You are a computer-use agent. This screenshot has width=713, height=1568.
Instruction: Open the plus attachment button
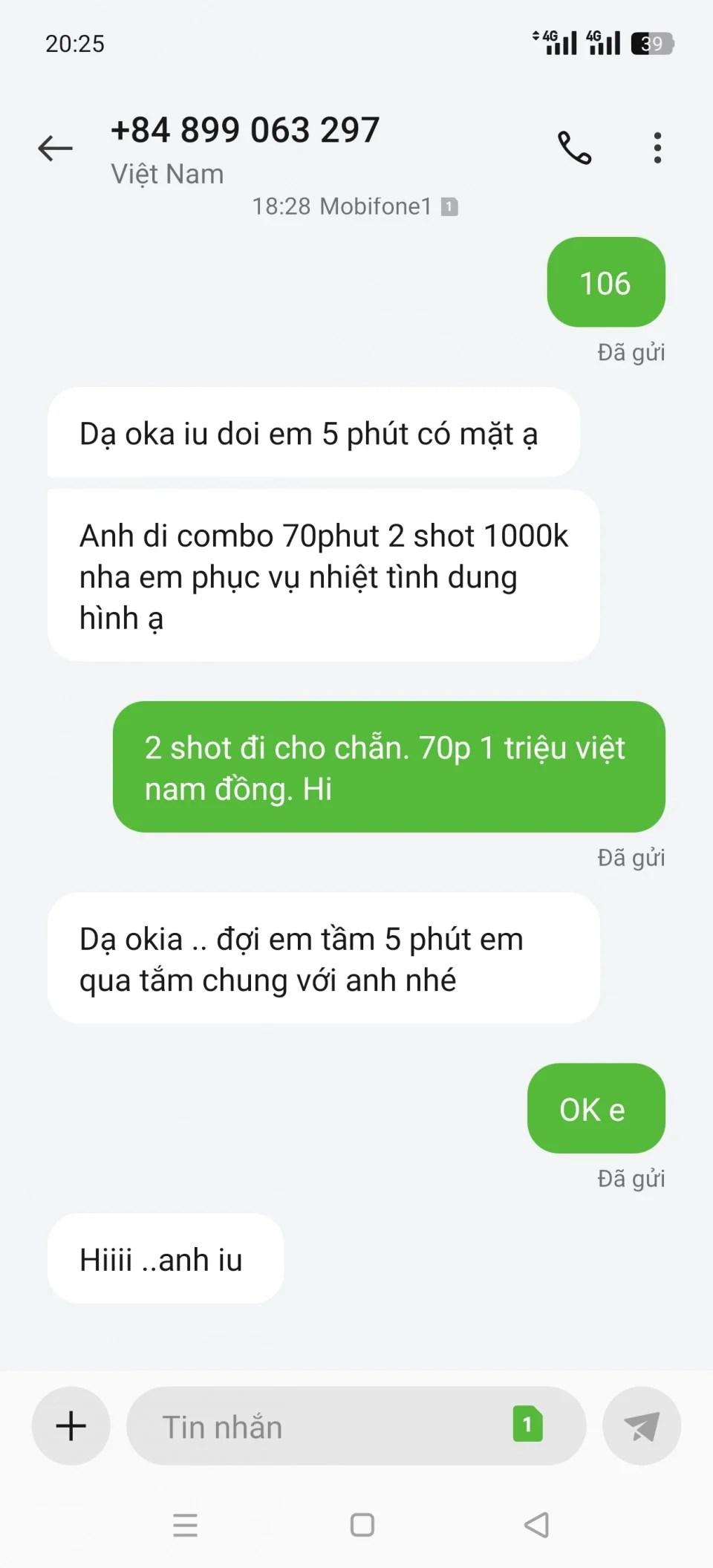tap(71, 1425)
